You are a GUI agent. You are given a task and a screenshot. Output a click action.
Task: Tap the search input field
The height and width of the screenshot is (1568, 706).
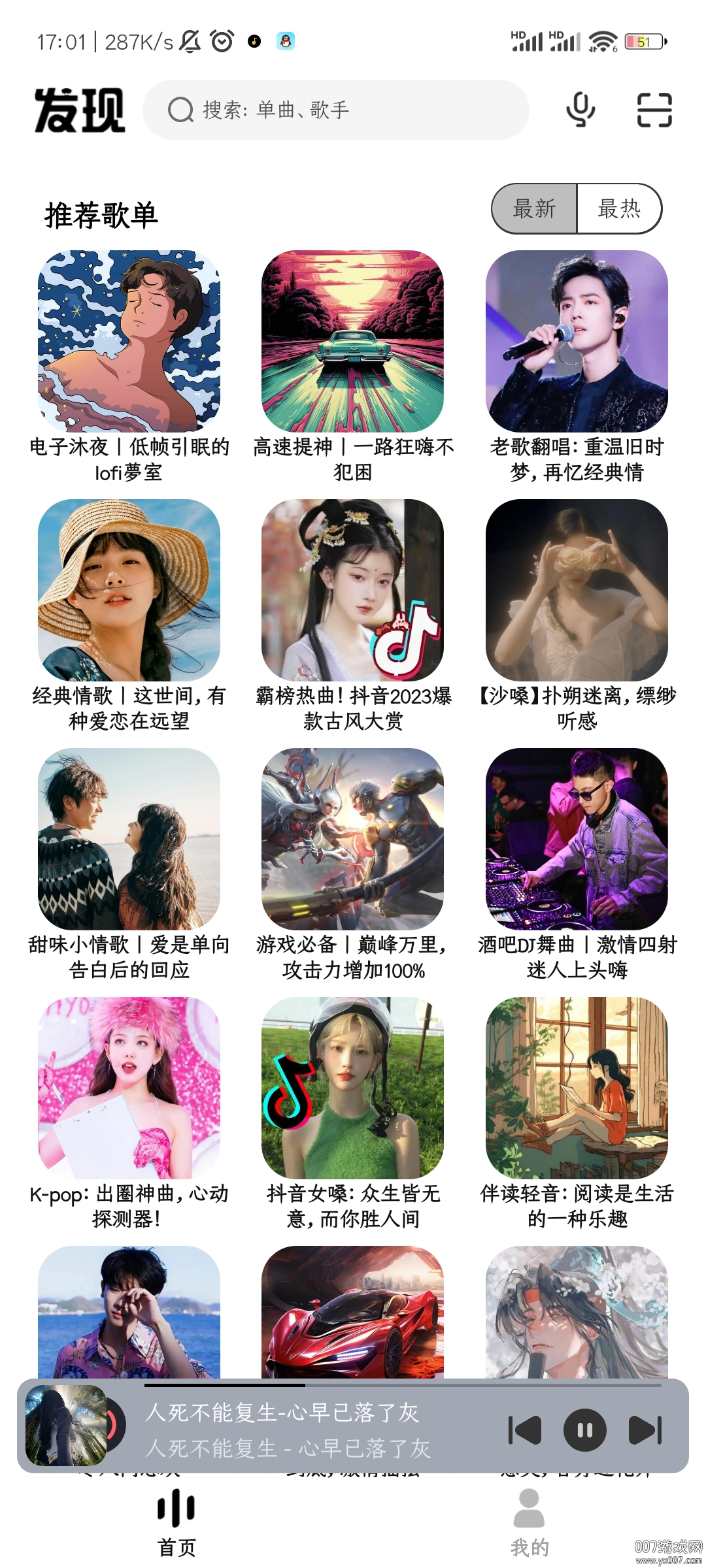coord(340,111)
